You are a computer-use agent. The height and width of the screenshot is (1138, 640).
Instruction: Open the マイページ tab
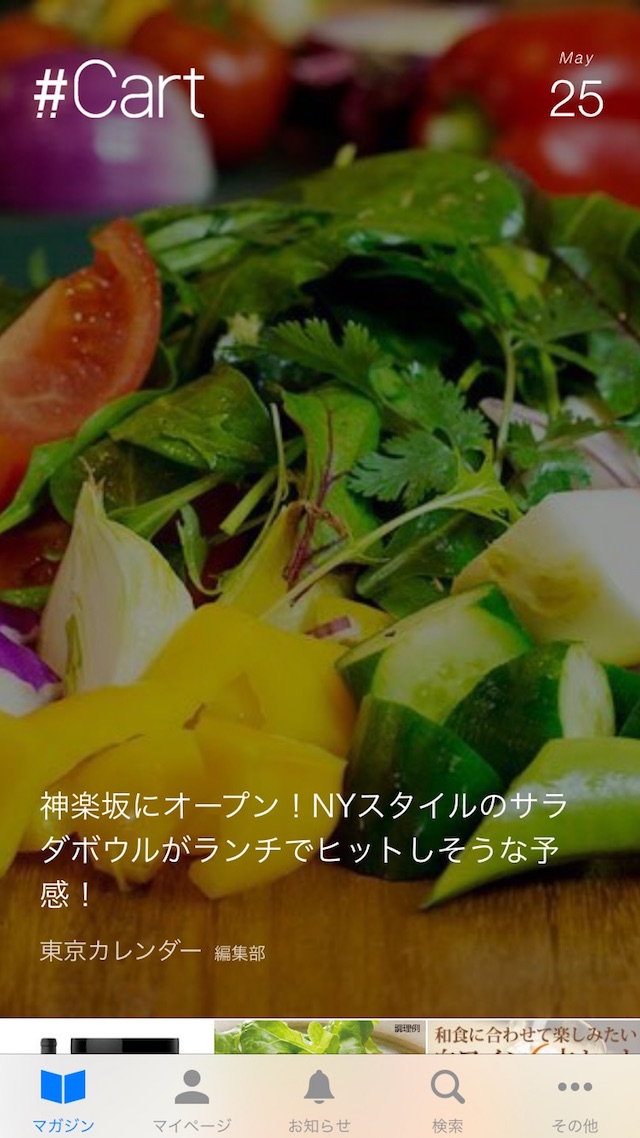[191, 1098]
